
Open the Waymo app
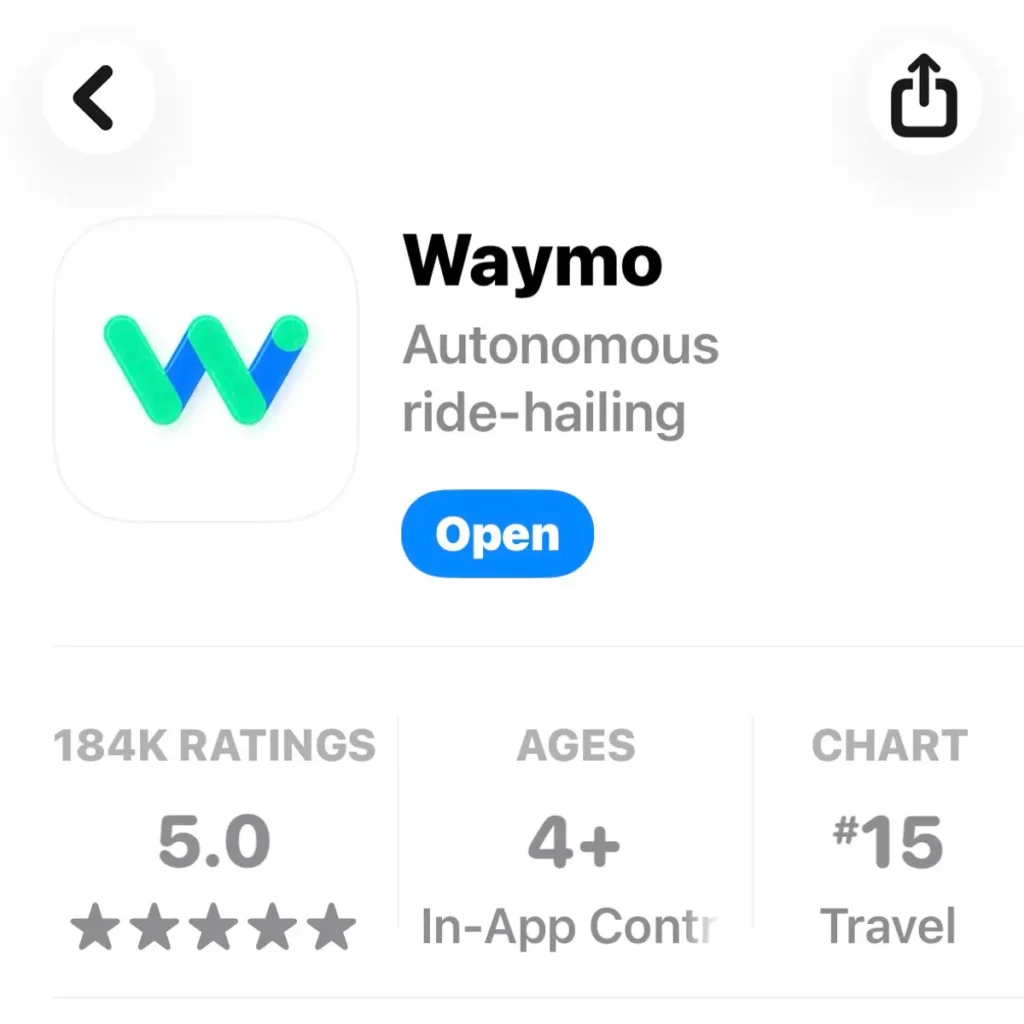[497, 534]
